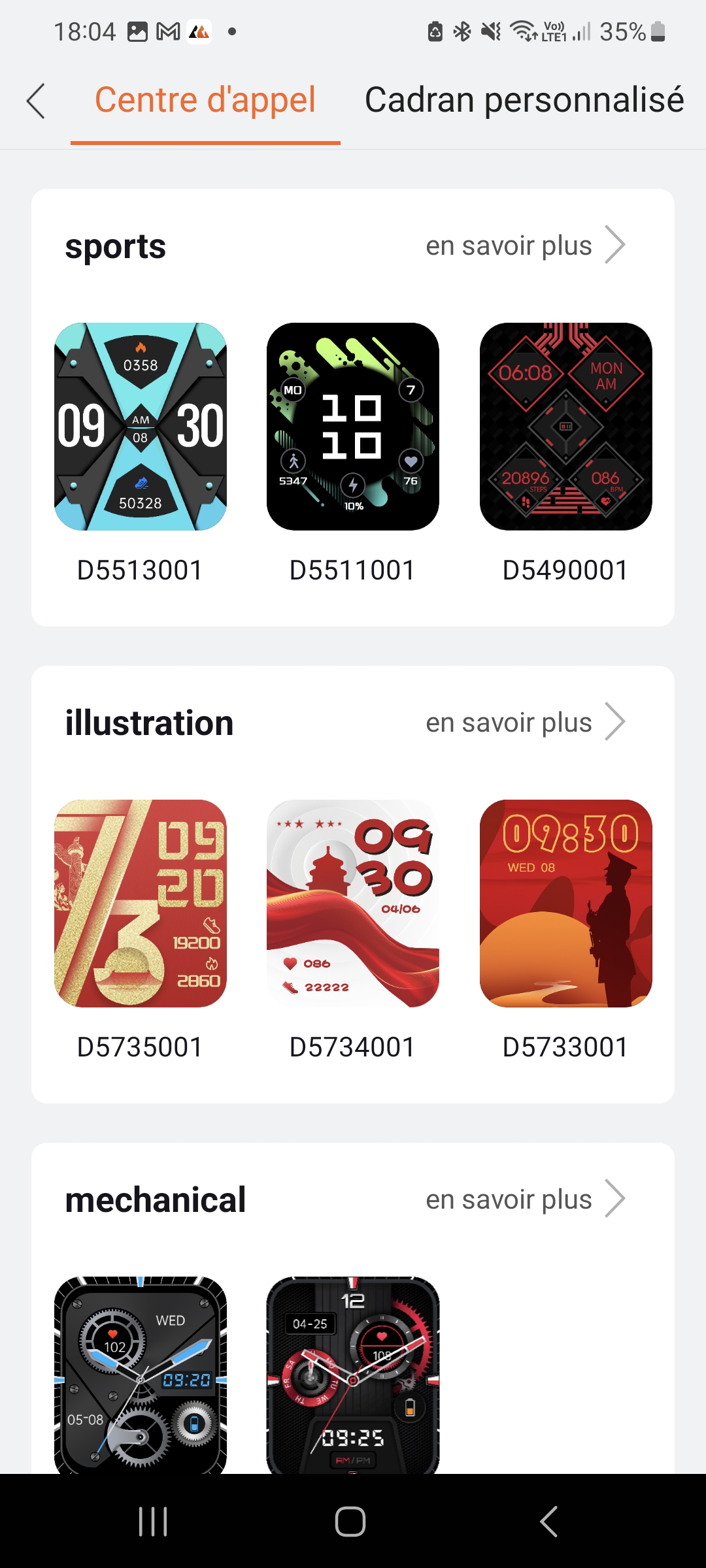
Task: Open watch face D5490001
Action: (x=565, y=427)
